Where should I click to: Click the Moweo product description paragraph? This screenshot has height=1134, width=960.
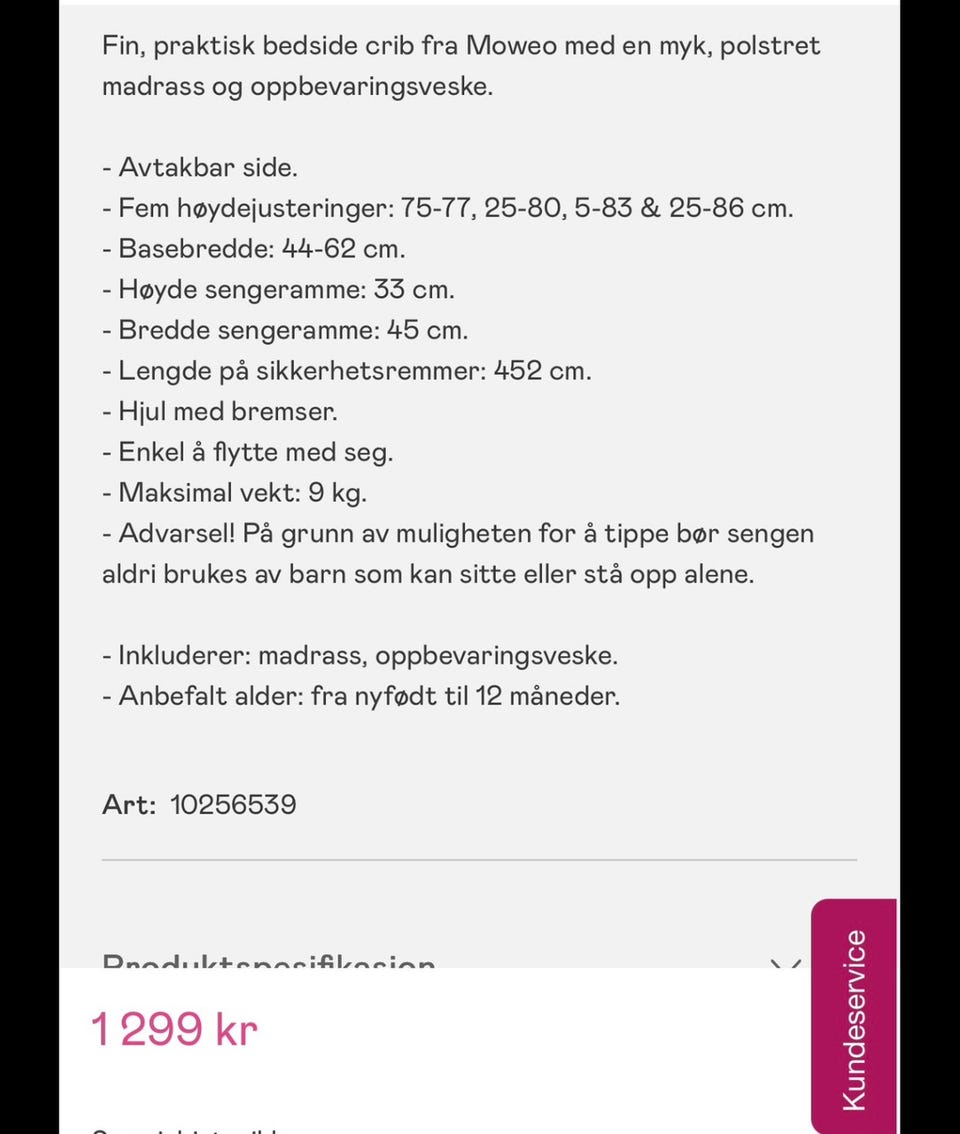click(460, 65)
